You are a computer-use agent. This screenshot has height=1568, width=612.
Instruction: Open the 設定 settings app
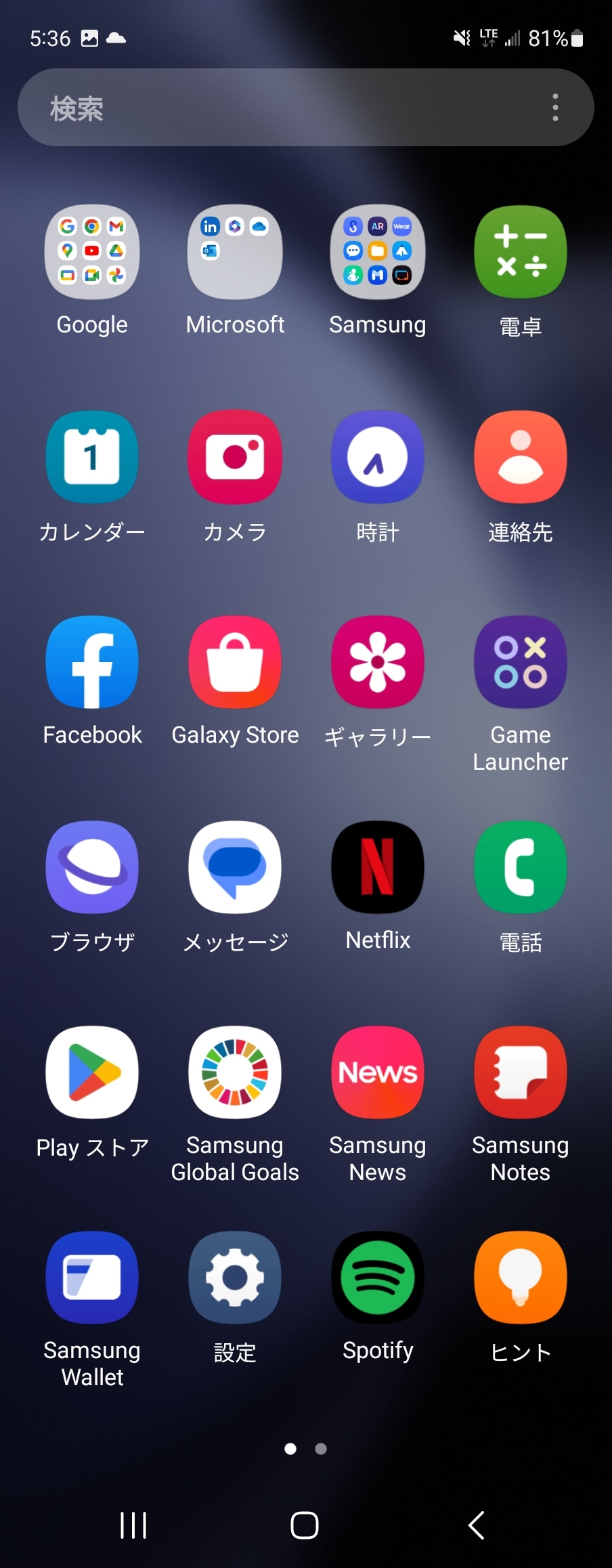pyautogui.click(x=234, y=1277)
